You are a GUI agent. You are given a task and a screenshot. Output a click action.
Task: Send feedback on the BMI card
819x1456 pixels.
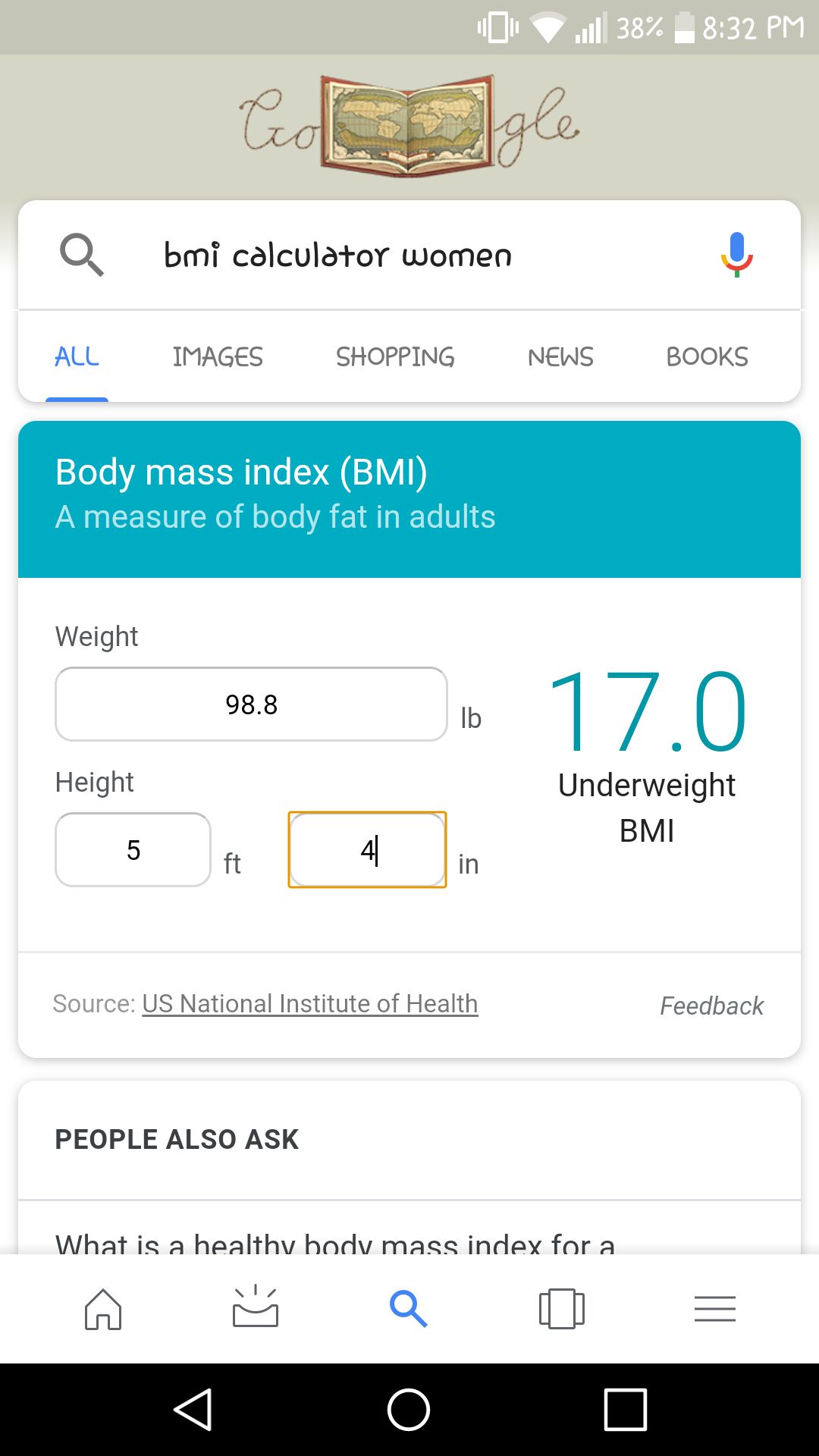click(711, 1006)
